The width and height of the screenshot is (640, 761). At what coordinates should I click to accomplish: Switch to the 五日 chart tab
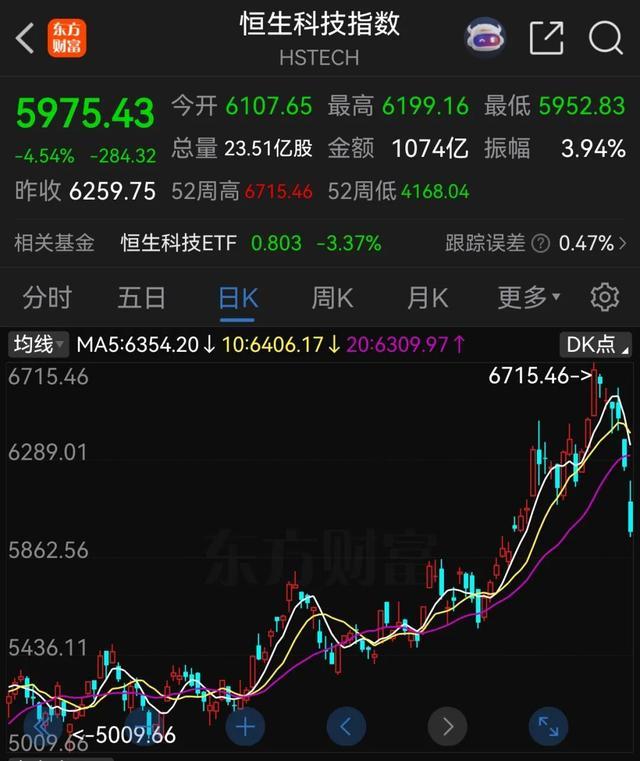tap(142, 297)
